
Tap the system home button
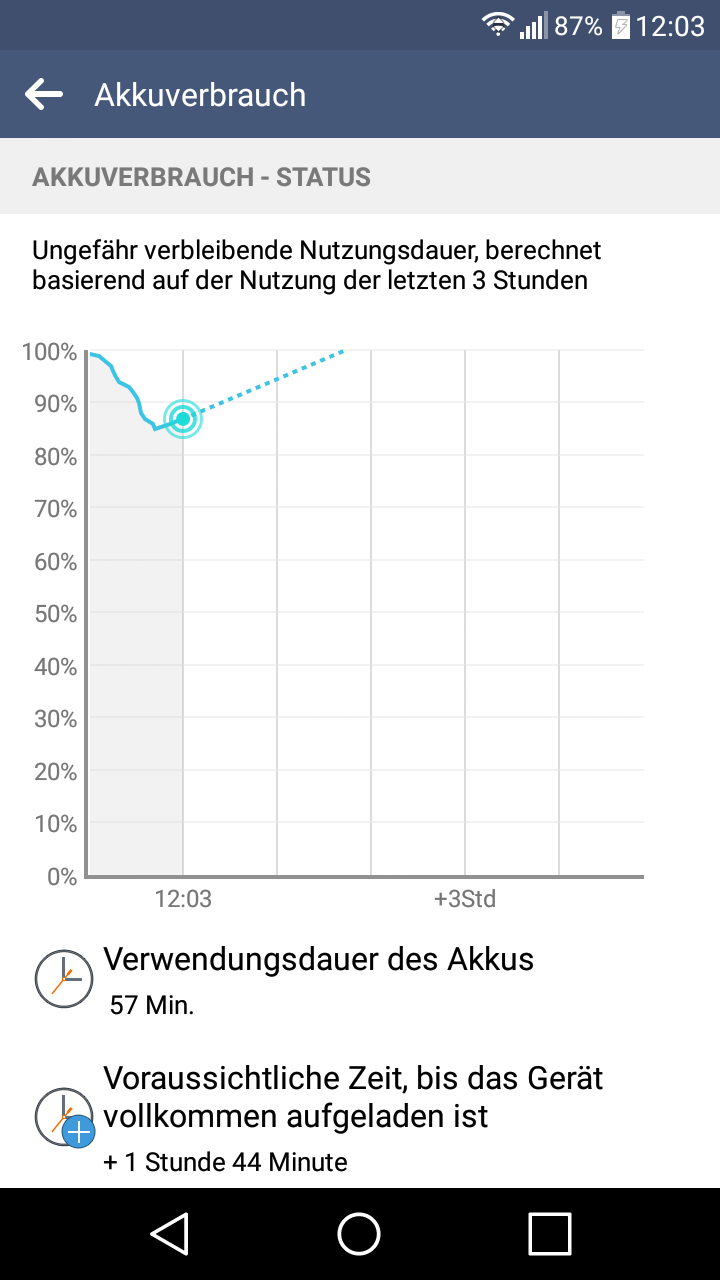tap(359, 1233)
